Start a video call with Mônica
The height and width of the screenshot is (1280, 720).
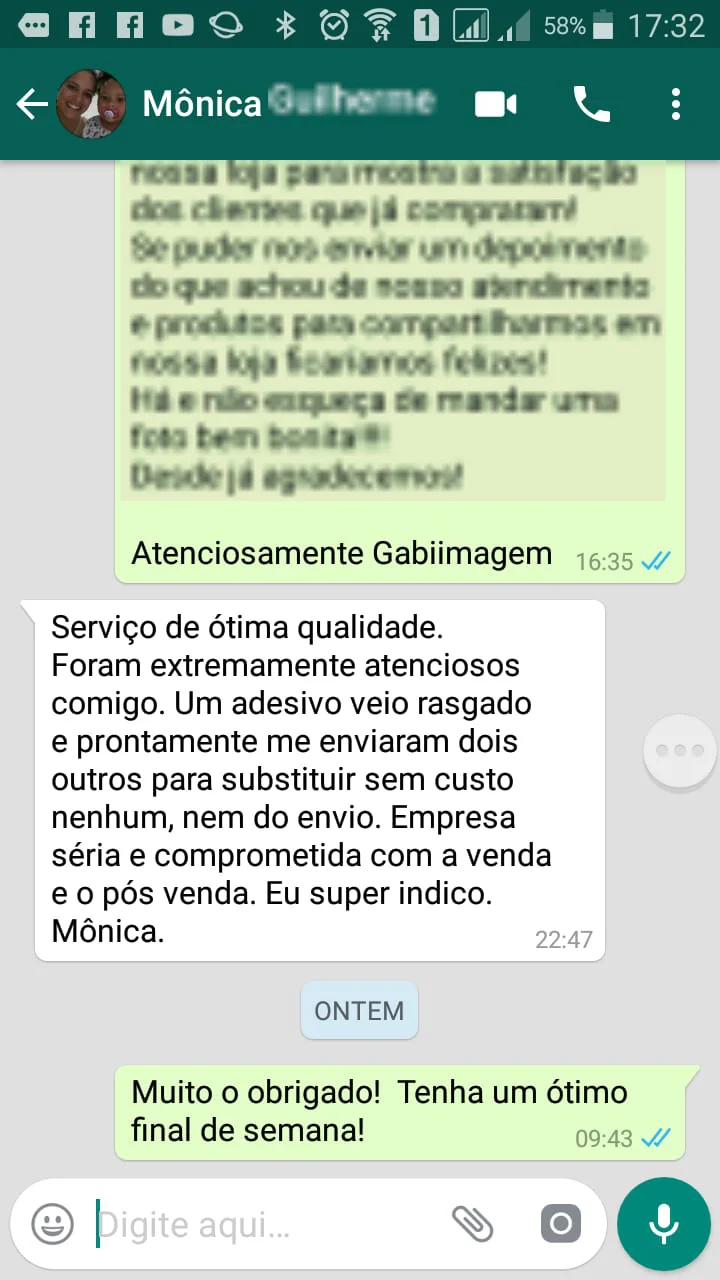[495, 104]
